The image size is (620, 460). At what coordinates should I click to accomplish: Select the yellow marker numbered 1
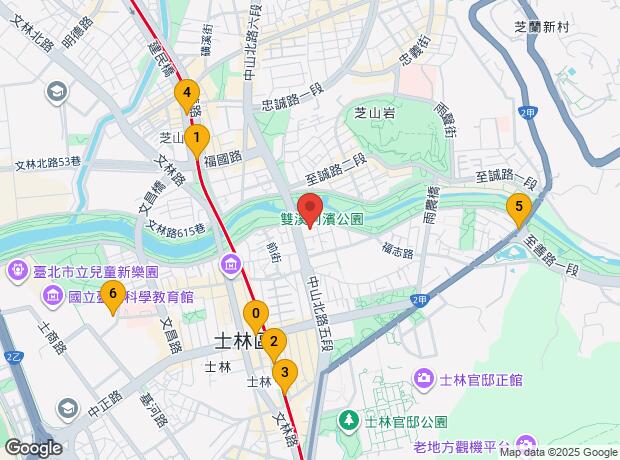[x=198, y=138]
